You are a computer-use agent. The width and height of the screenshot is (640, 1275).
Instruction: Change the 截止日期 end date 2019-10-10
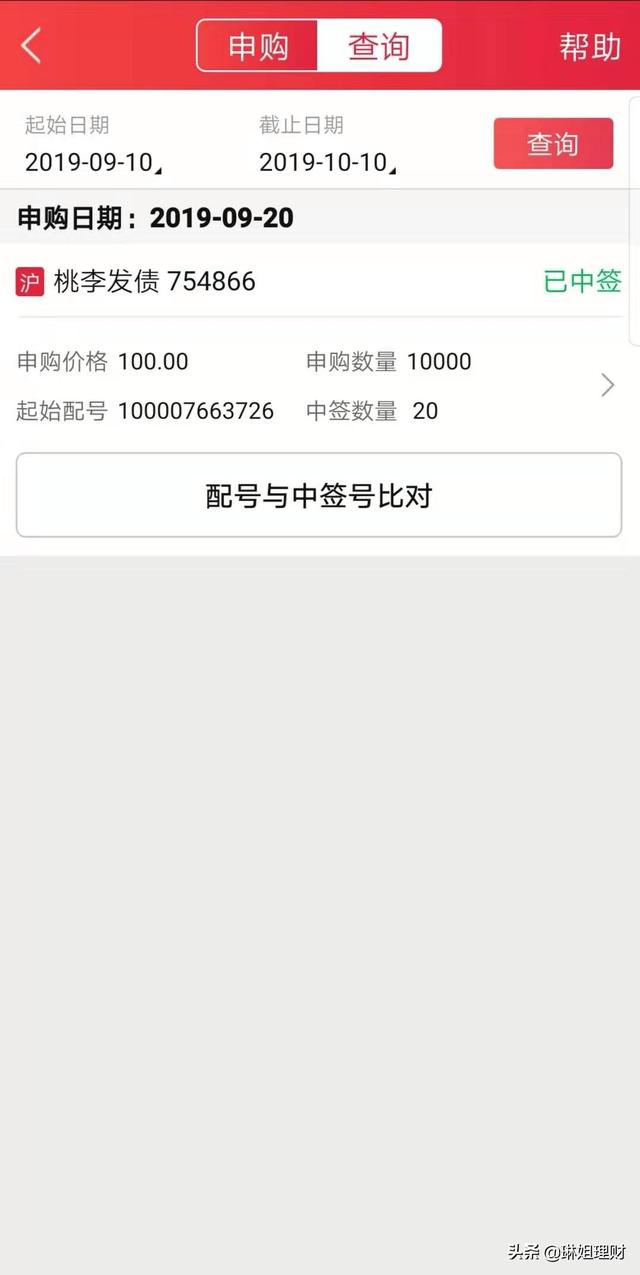[328, 162]
